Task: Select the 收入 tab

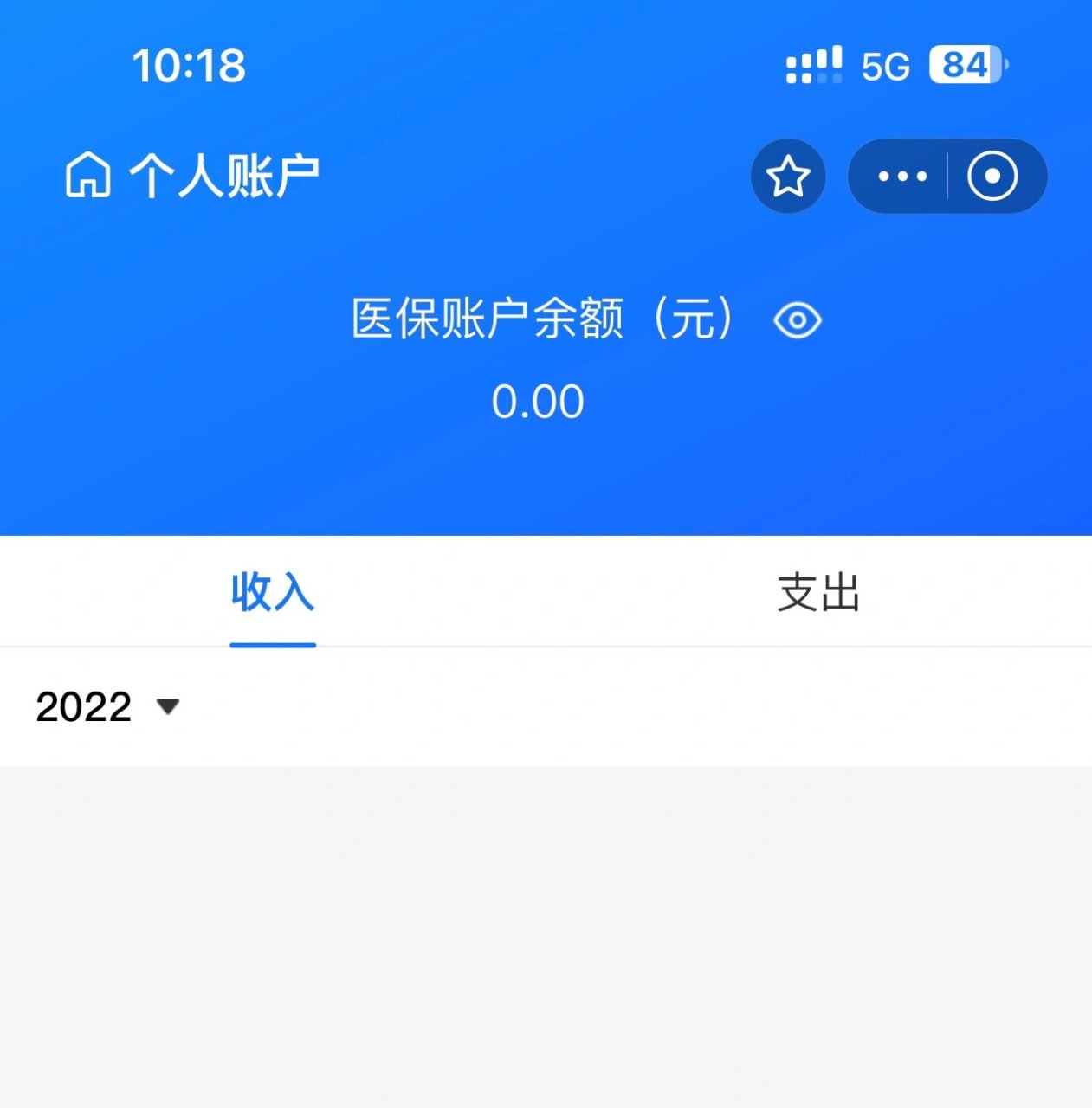Action: (272, 592)
